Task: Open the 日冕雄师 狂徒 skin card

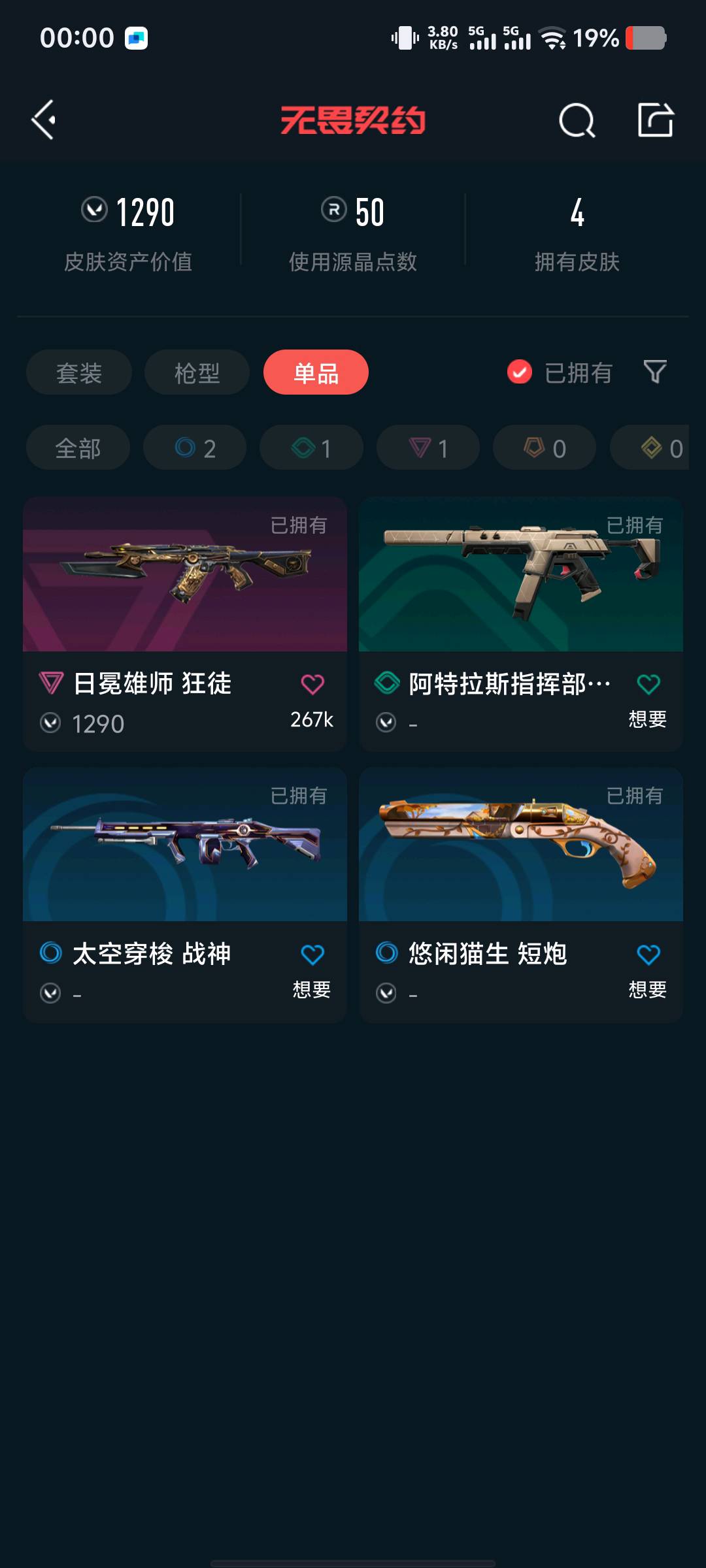Action: click(x=185, y=575)
